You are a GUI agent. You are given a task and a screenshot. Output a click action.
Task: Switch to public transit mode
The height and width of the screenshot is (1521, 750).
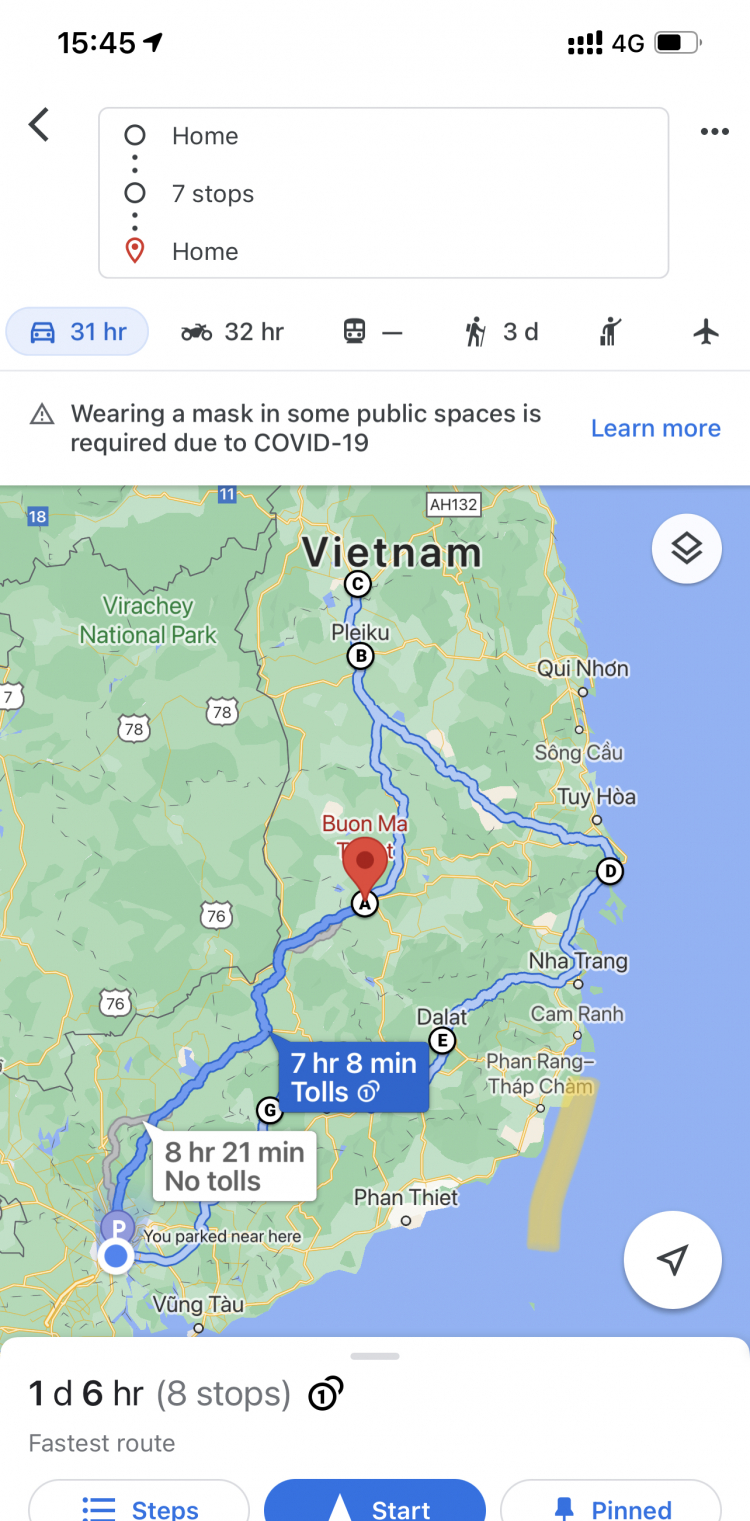point(372,332)
